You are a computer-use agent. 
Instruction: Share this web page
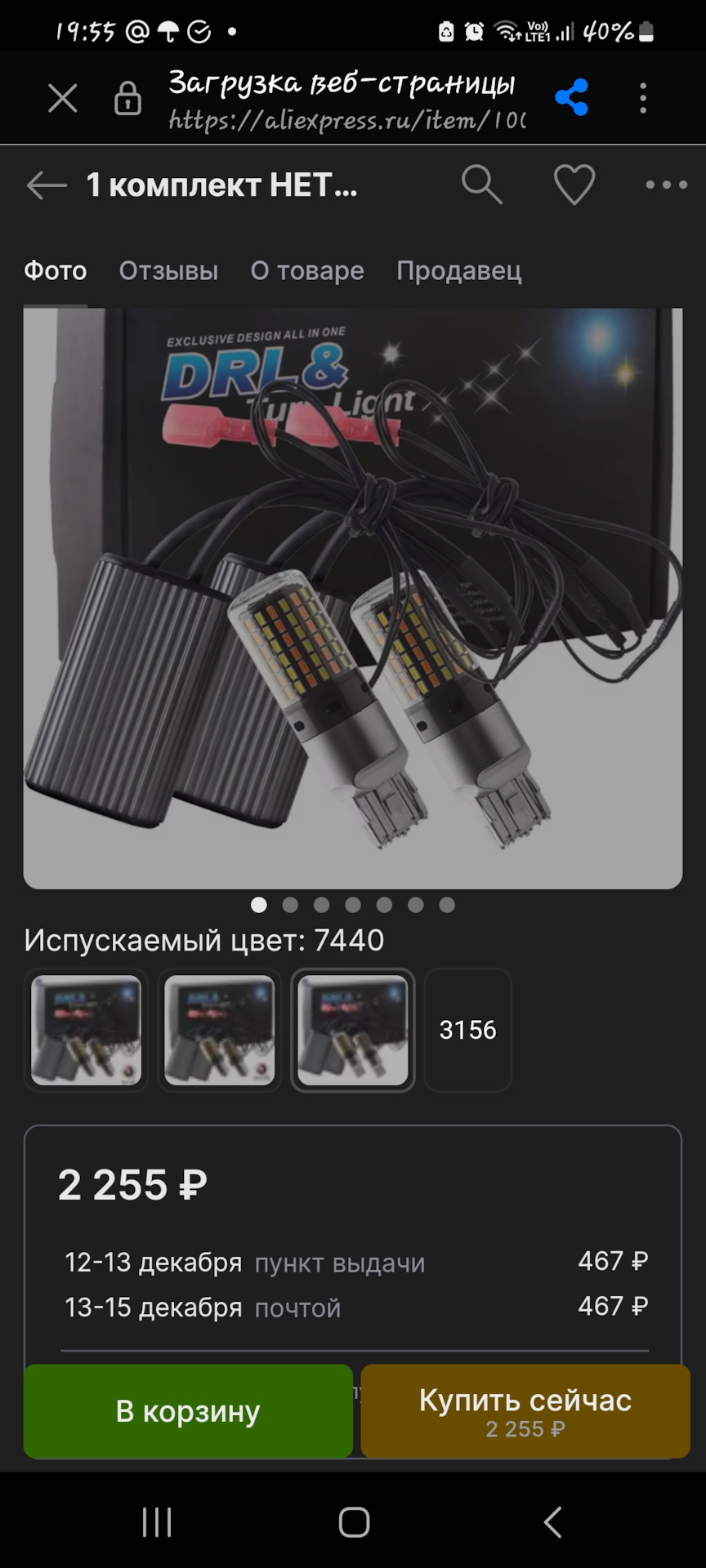pos(571,98)
